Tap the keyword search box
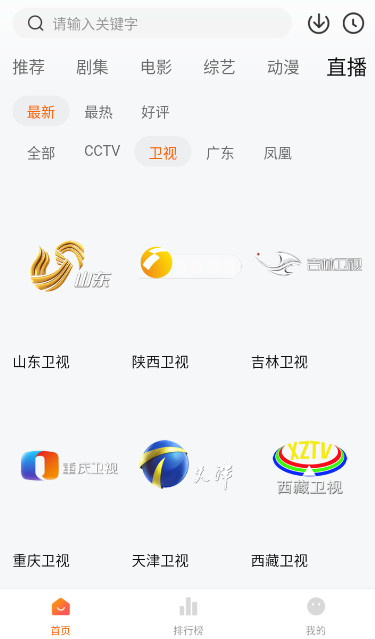This screenshot has height=639, width=375. coord(152,24)
